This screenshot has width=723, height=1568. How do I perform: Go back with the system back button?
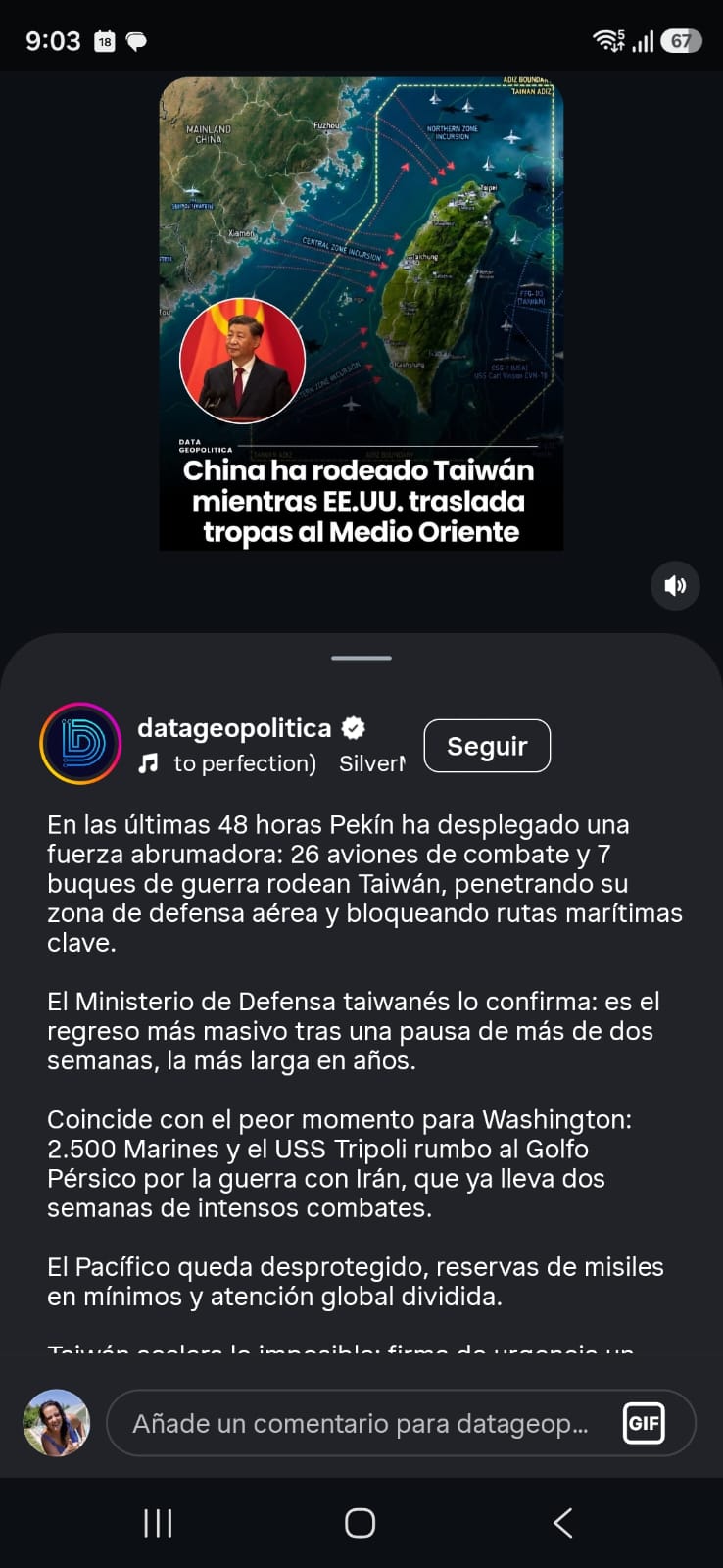click(562, 1523)
